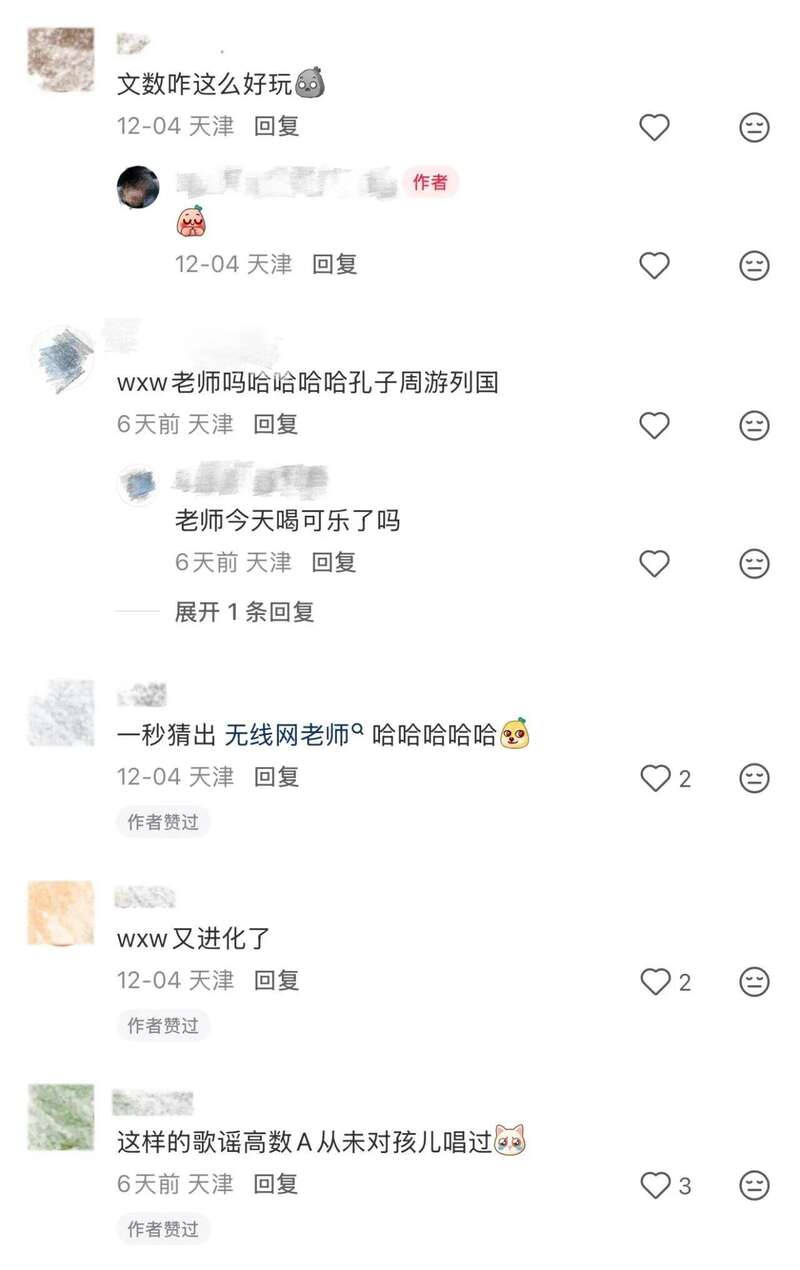Like the 歌谣高数A comment
The image size is (800, 1270).
656,1186
